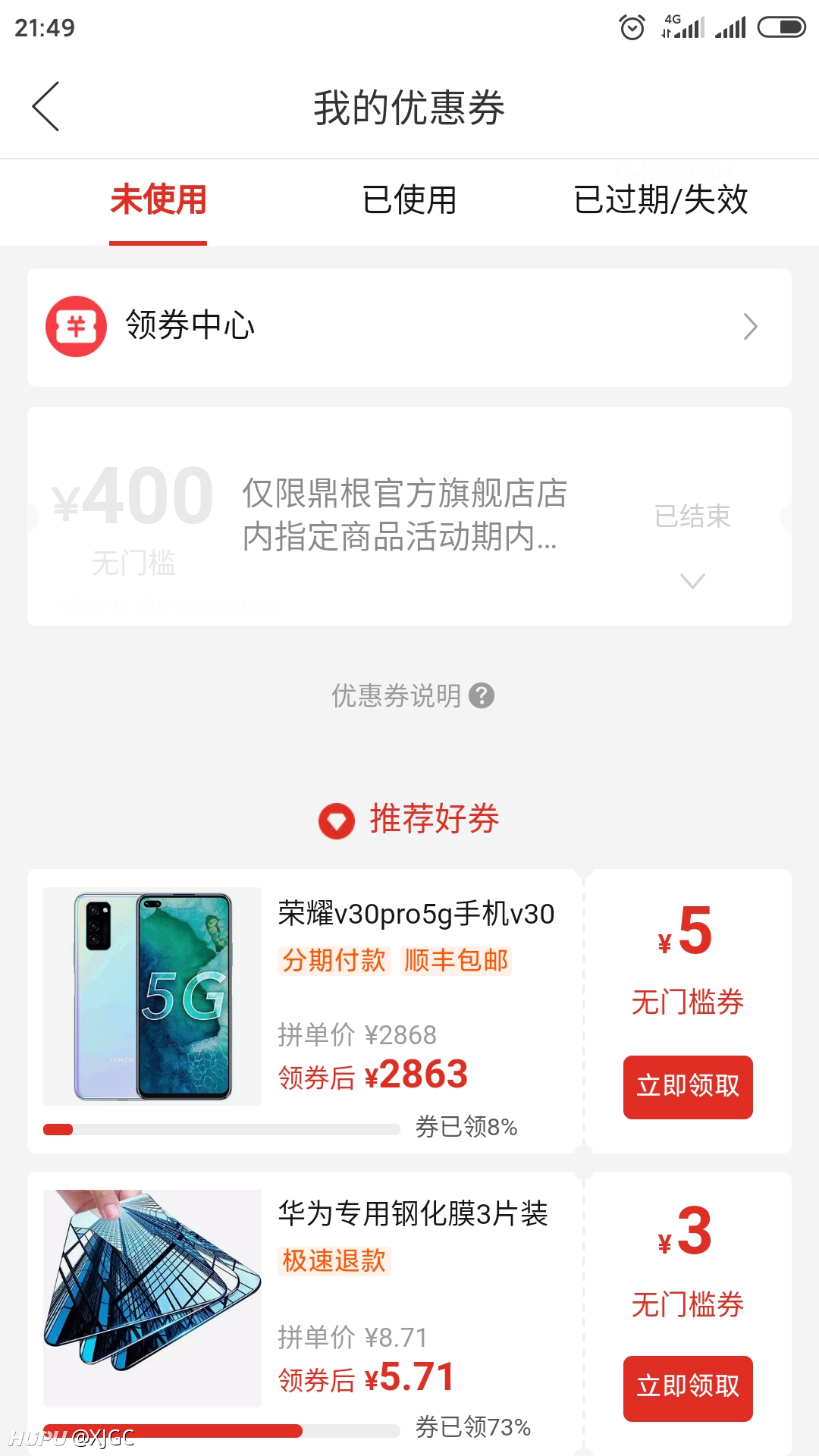Image resolution: width=819 pixels, height=1456 pixels.
Task: Open the 华为专用钢化膜3片装 product card
Action: point(305,1312)
